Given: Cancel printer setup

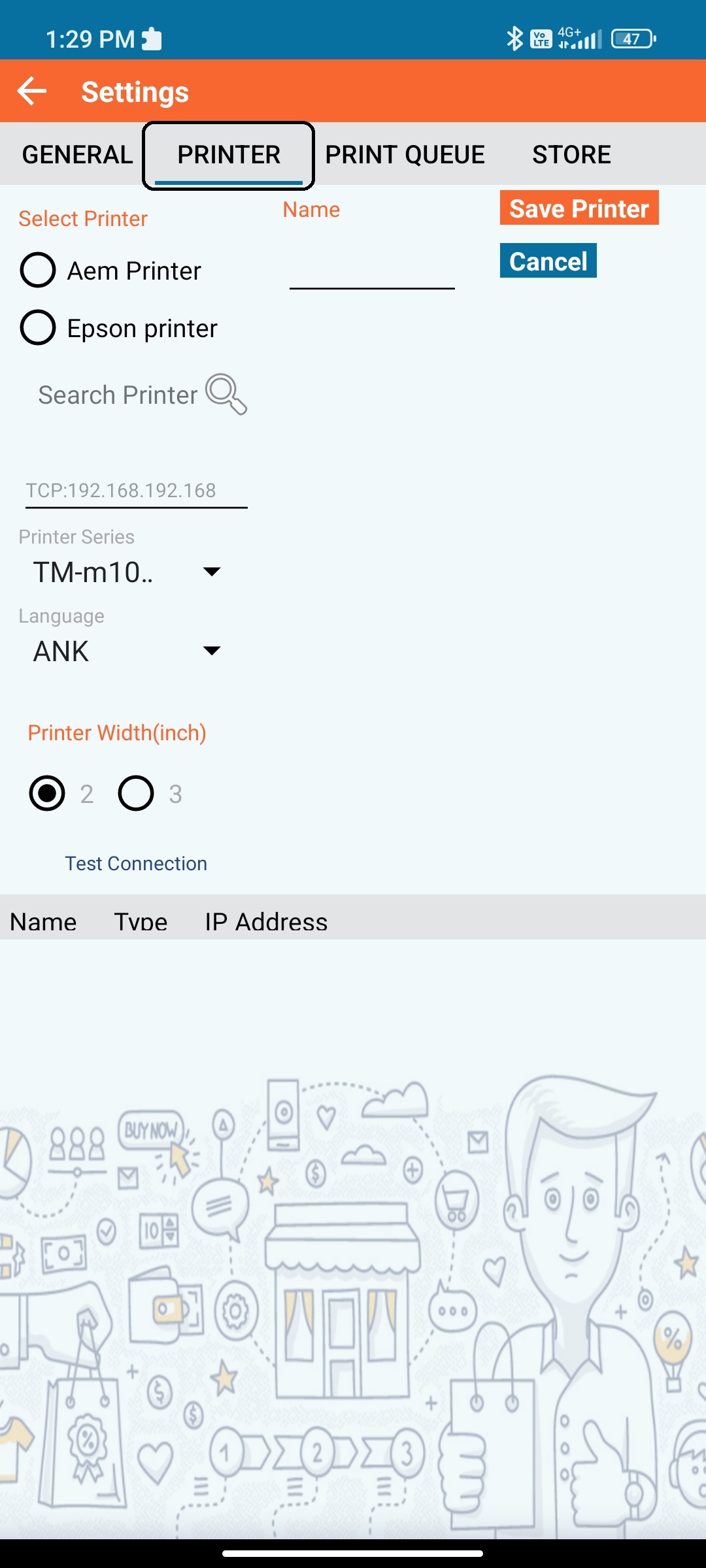Looking at the screenshot, I should (x=548, y=261).
